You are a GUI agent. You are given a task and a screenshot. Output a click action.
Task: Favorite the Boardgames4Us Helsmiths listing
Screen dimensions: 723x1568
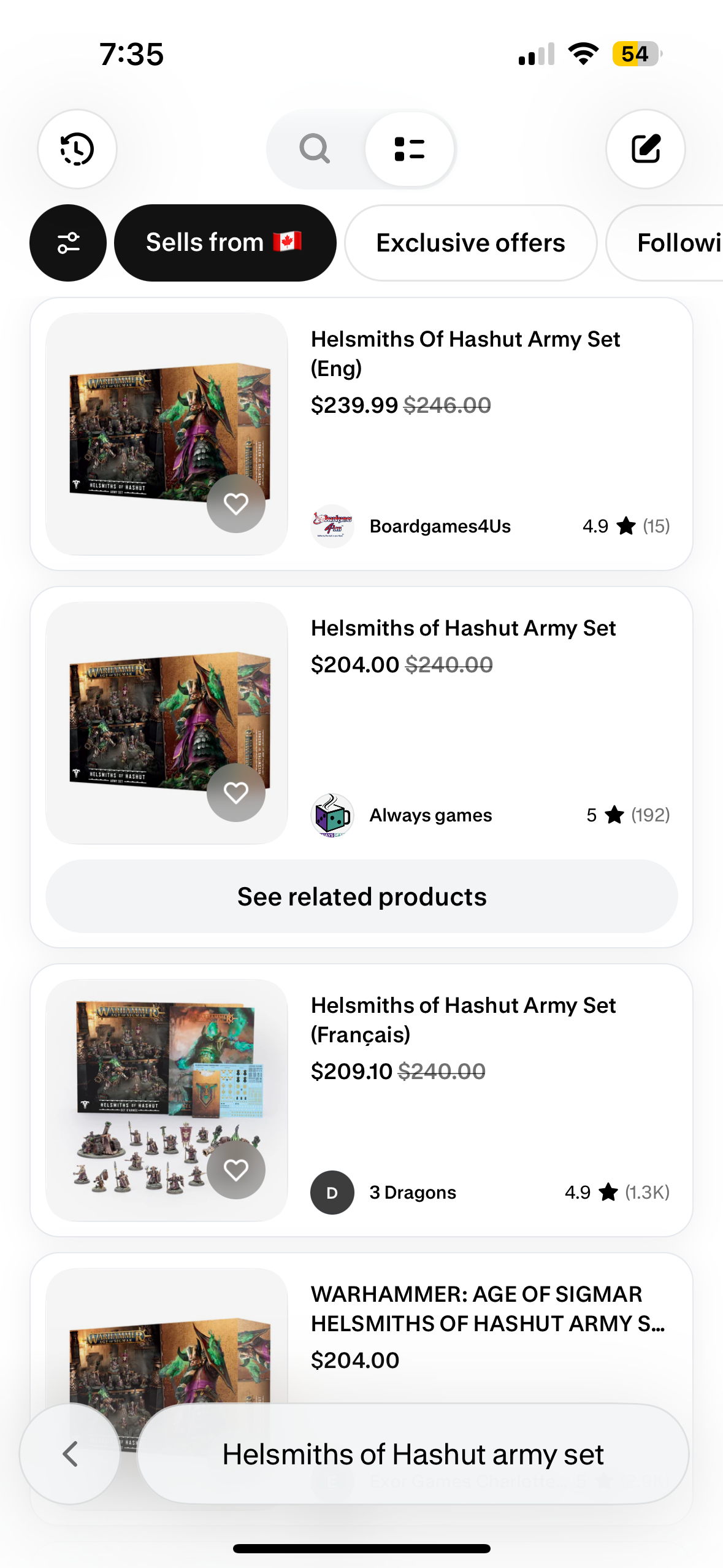coord(236,504)
